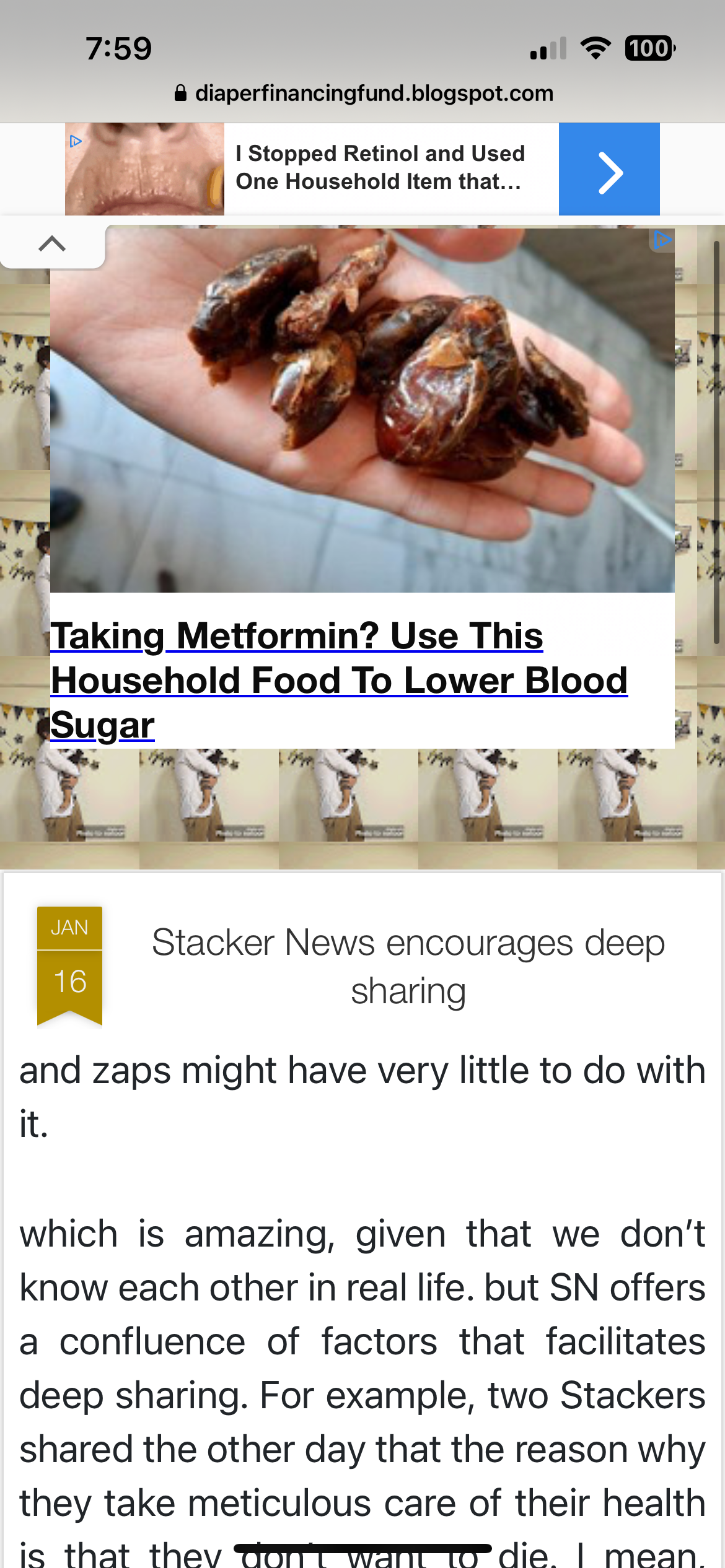Open the AdChoices icon on the dates ad
This screenshot has height=1568, width=725.
point(662,240)
